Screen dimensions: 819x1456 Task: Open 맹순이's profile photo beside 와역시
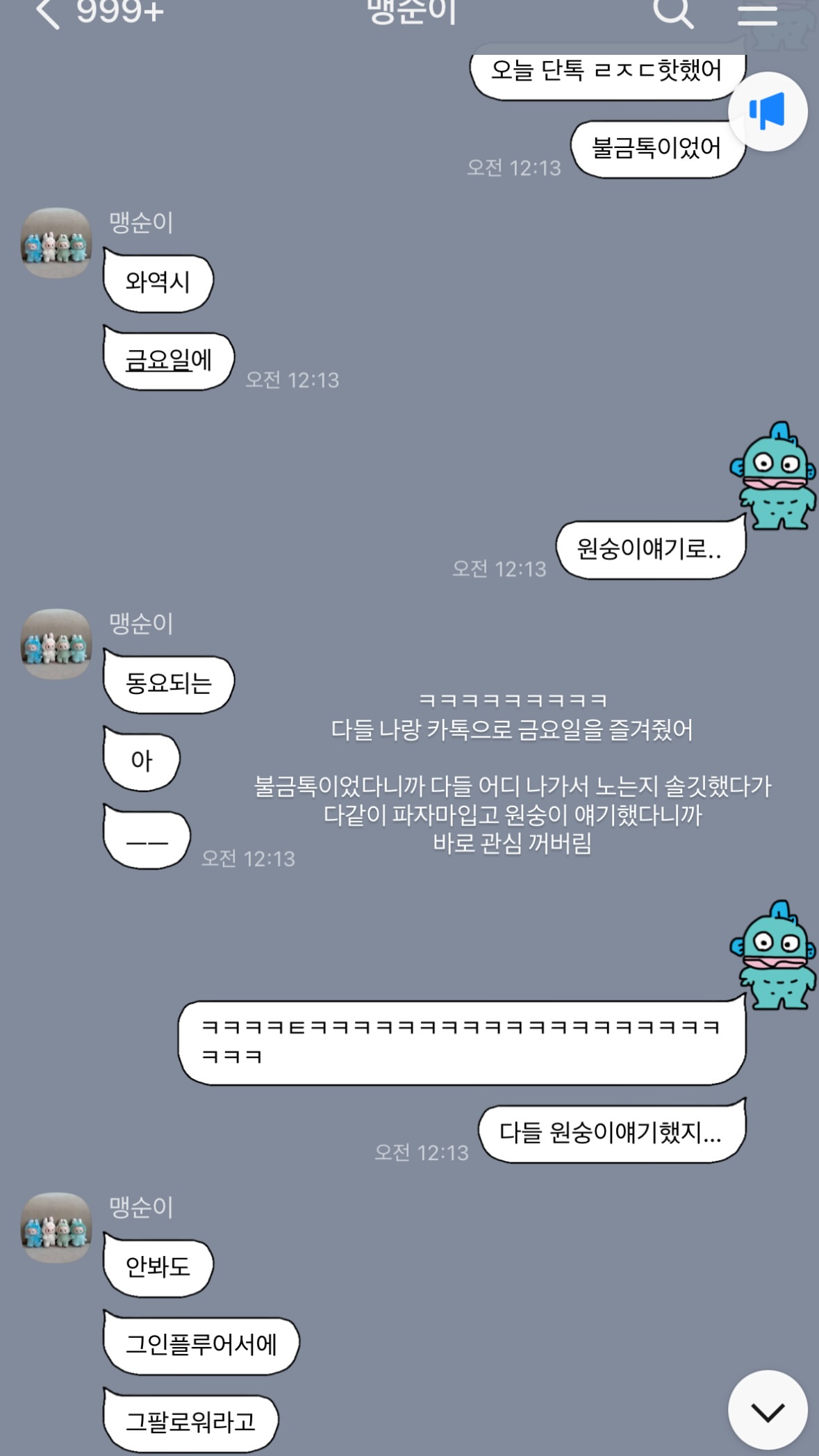[x=56, y=243]
